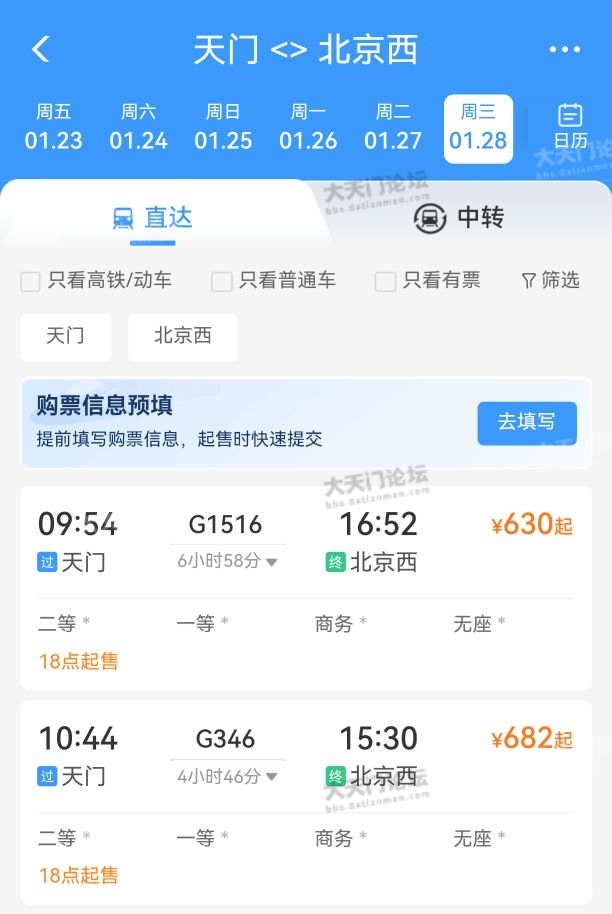Expand G346 stops via 4小时46分 arrow
The height and width of the screenshot is (914, 612).
[x=227, y=776]
